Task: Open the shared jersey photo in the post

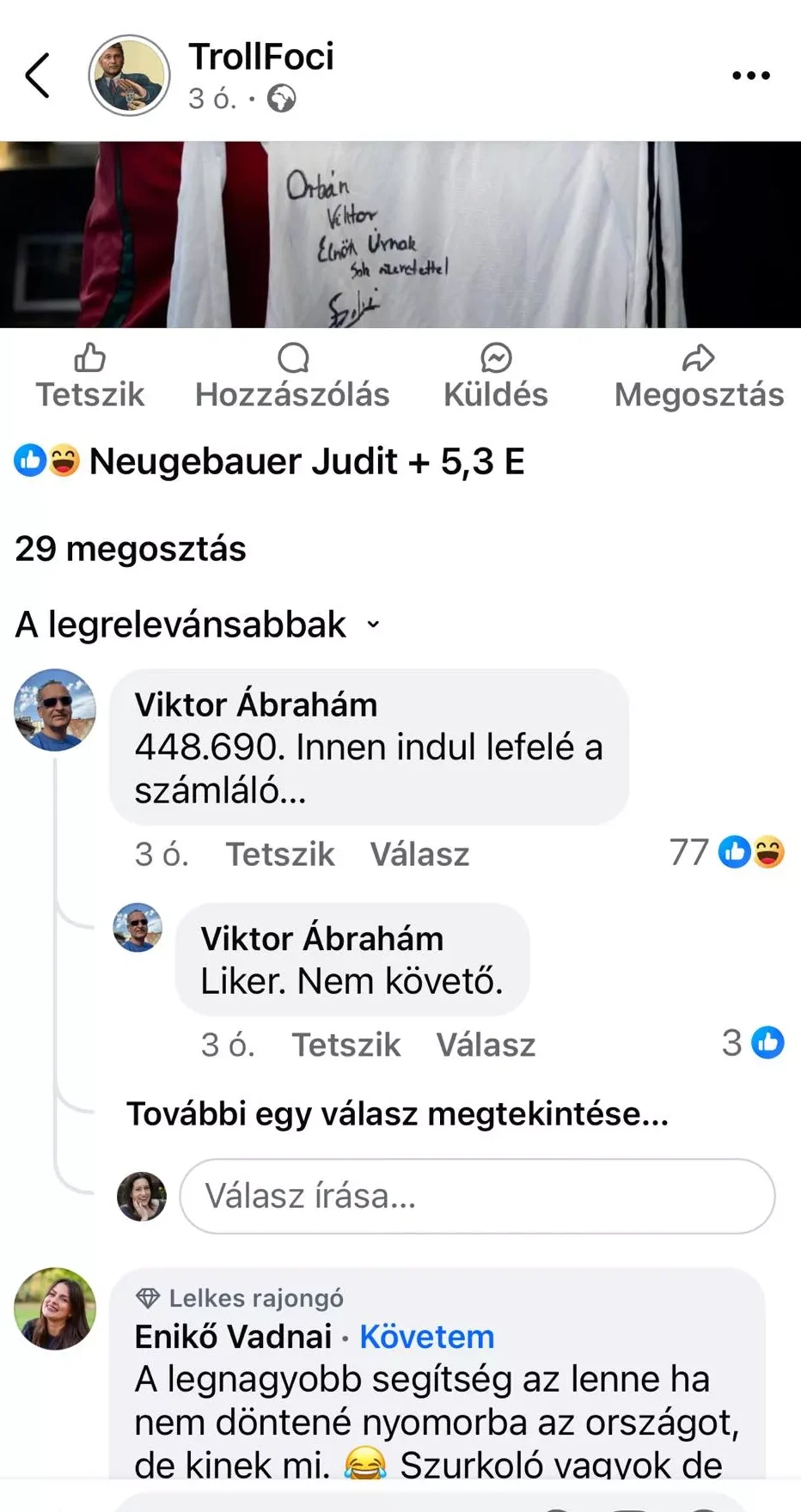Action: [x=400, y=235]
